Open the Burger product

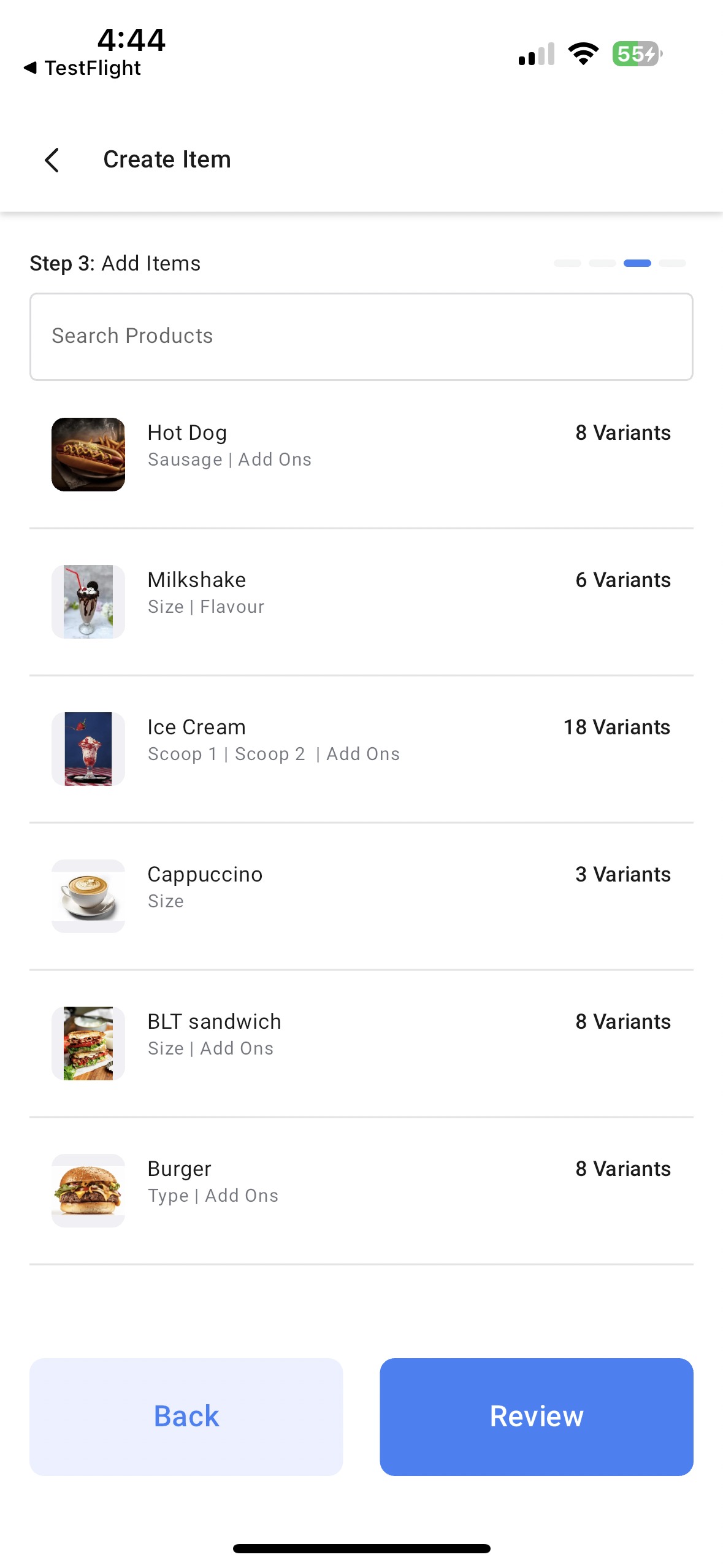click(361, 1191)
